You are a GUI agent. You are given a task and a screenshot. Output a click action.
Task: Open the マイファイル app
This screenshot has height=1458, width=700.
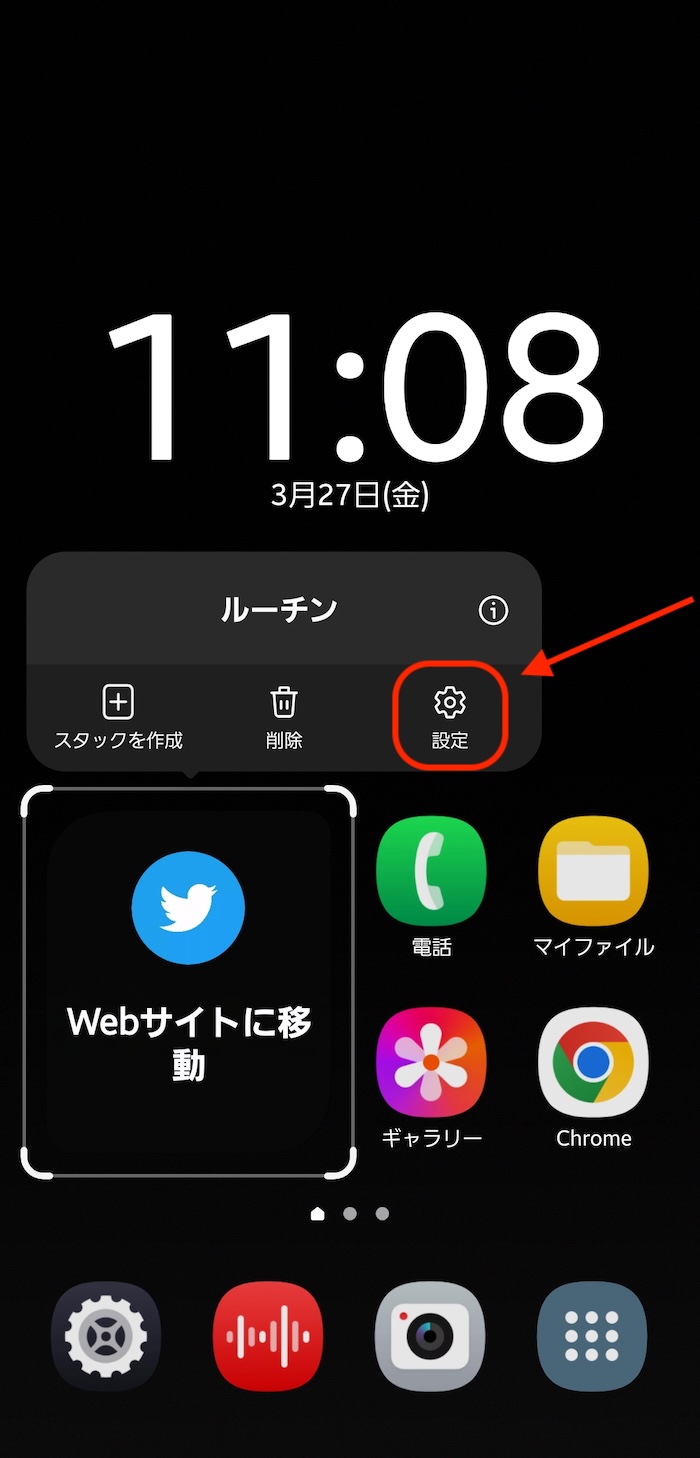(x=593, y=871)
